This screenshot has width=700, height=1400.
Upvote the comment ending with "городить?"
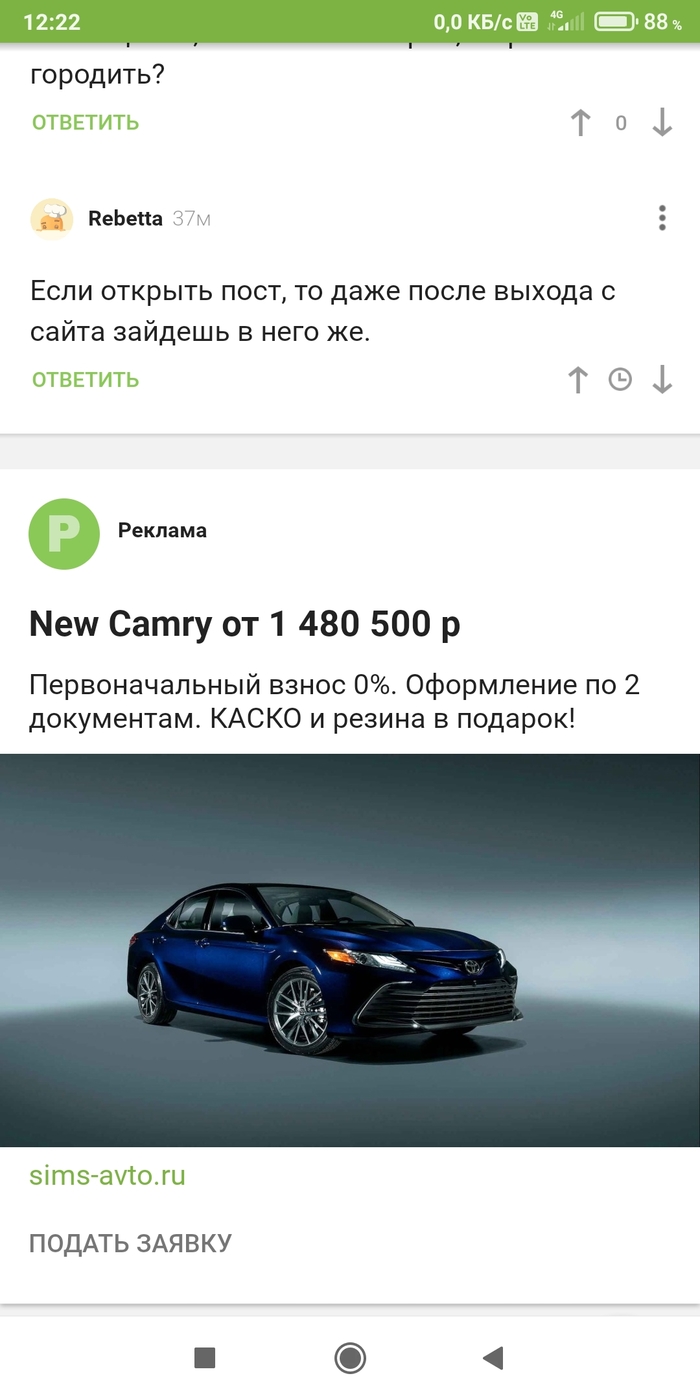coord(580,123)
